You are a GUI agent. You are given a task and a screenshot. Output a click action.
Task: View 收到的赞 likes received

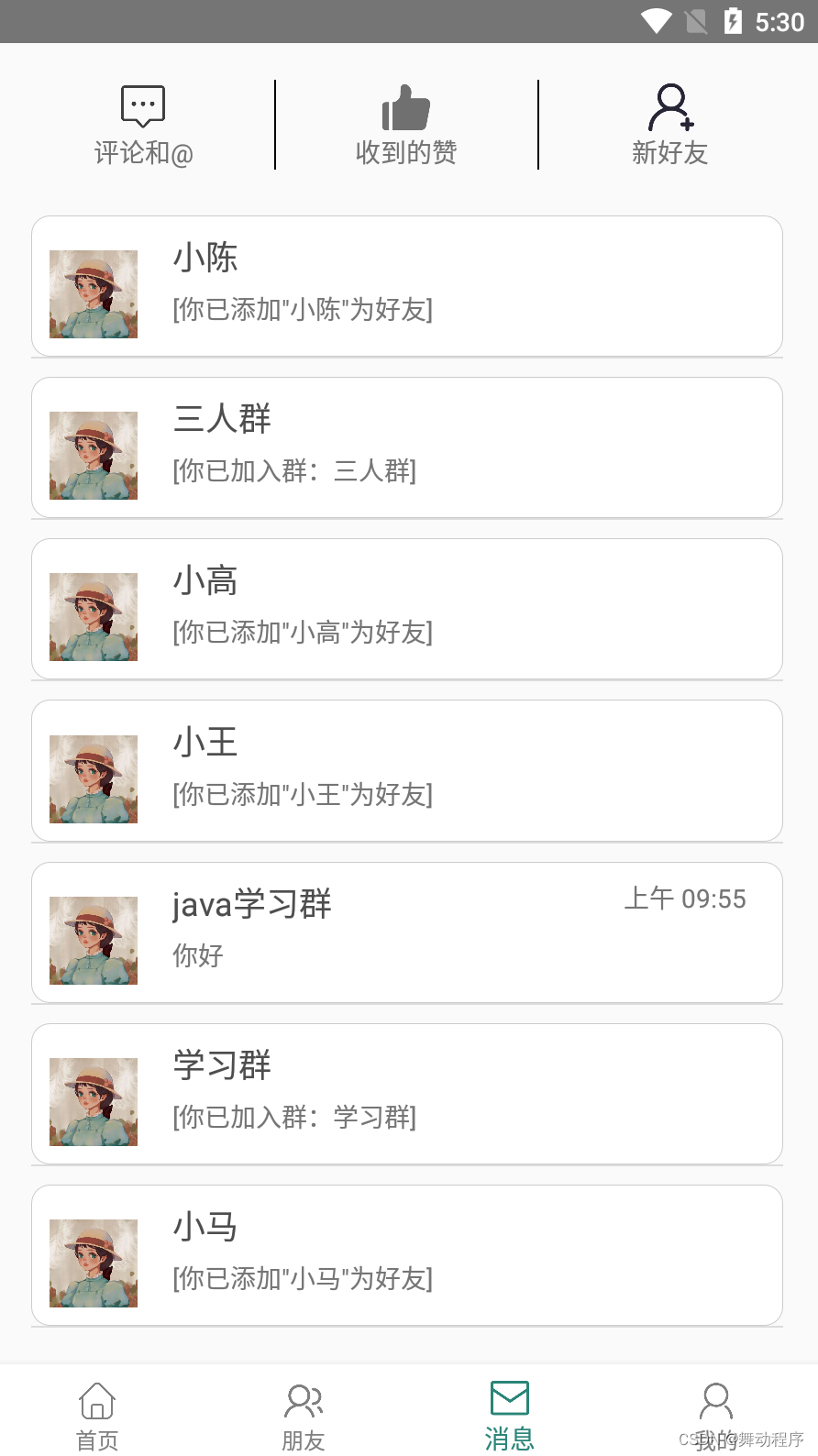pyautogui.click(x=406, y=126)
